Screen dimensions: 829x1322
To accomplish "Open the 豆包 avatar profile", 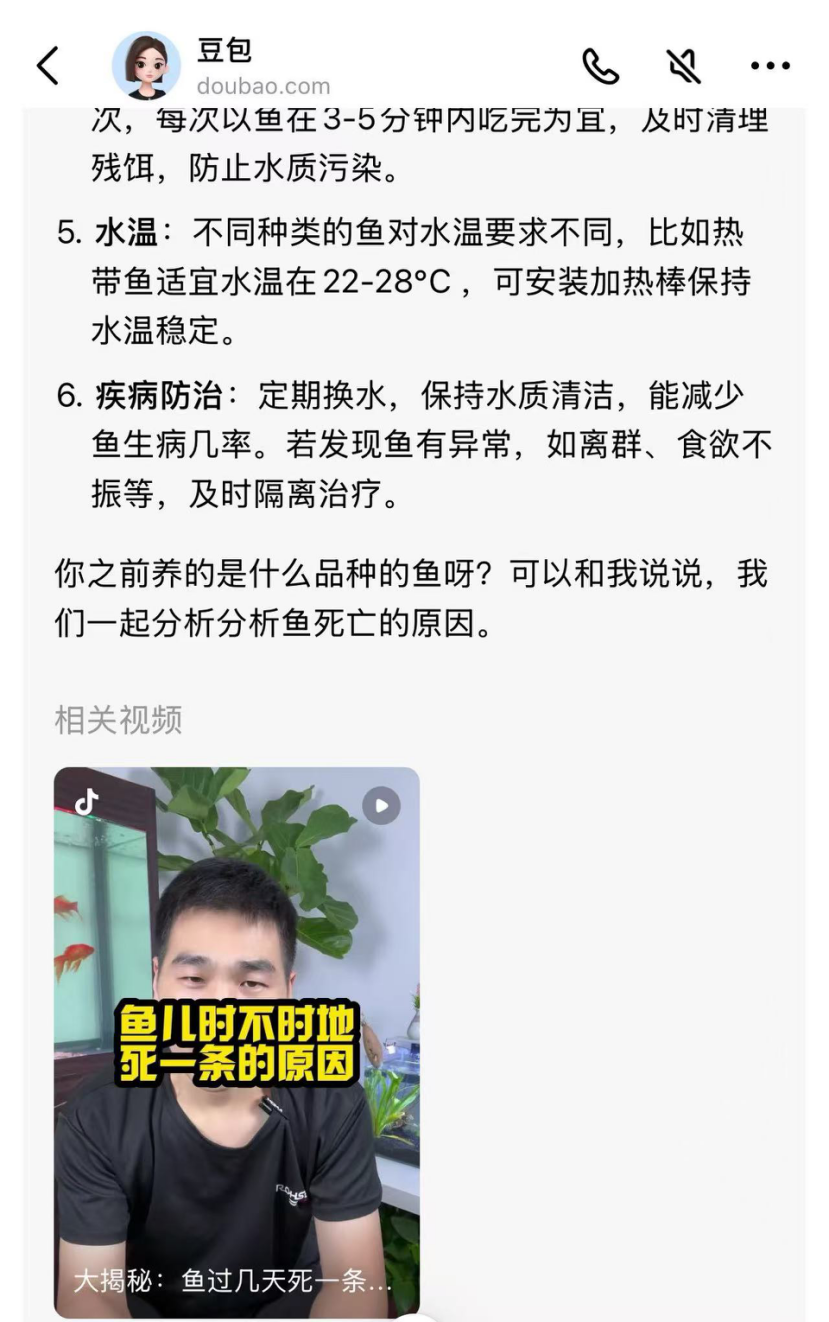I will 146,66.
